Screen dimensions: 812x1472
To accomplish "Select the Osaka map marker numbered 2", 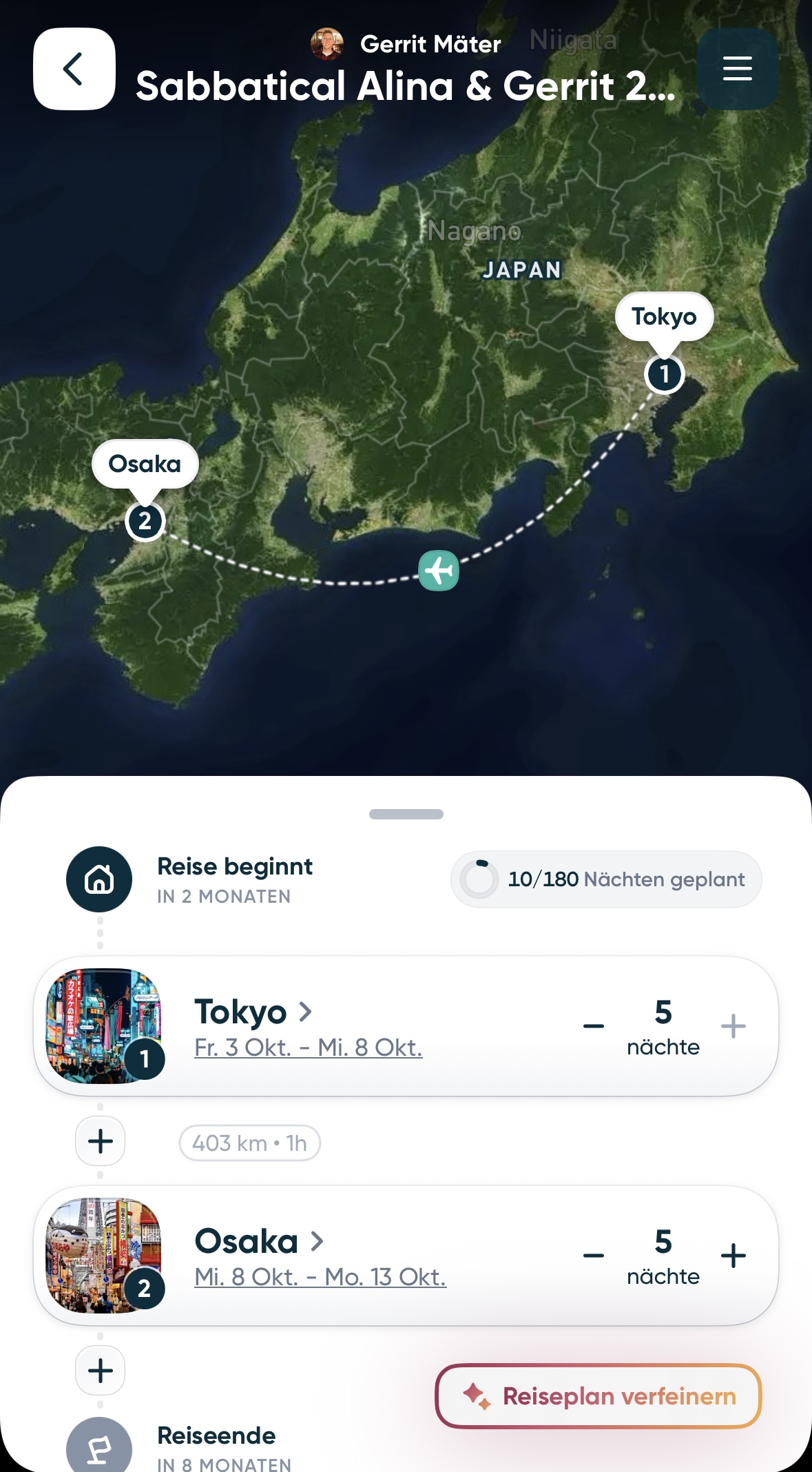I will (x=145, y=520).
